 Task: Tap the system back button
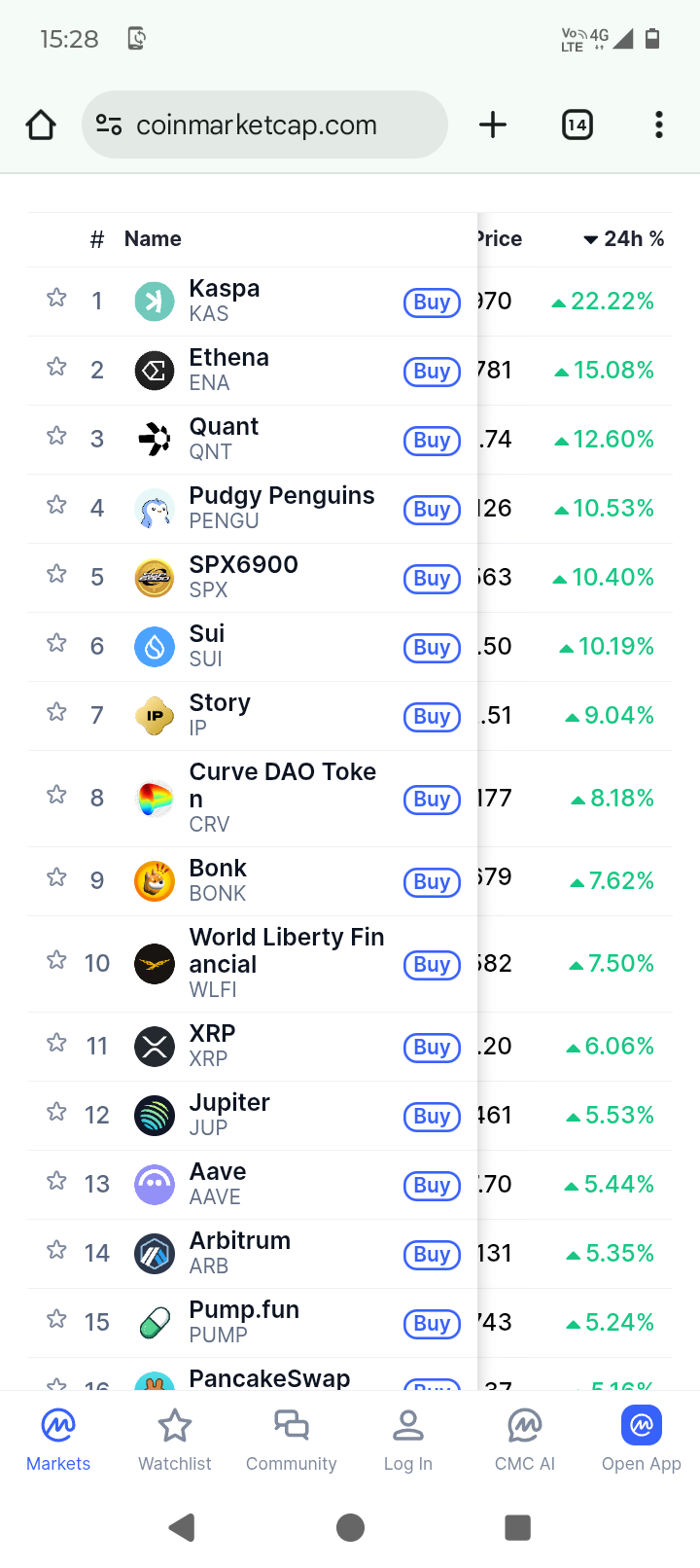(x=182, y=1527)
